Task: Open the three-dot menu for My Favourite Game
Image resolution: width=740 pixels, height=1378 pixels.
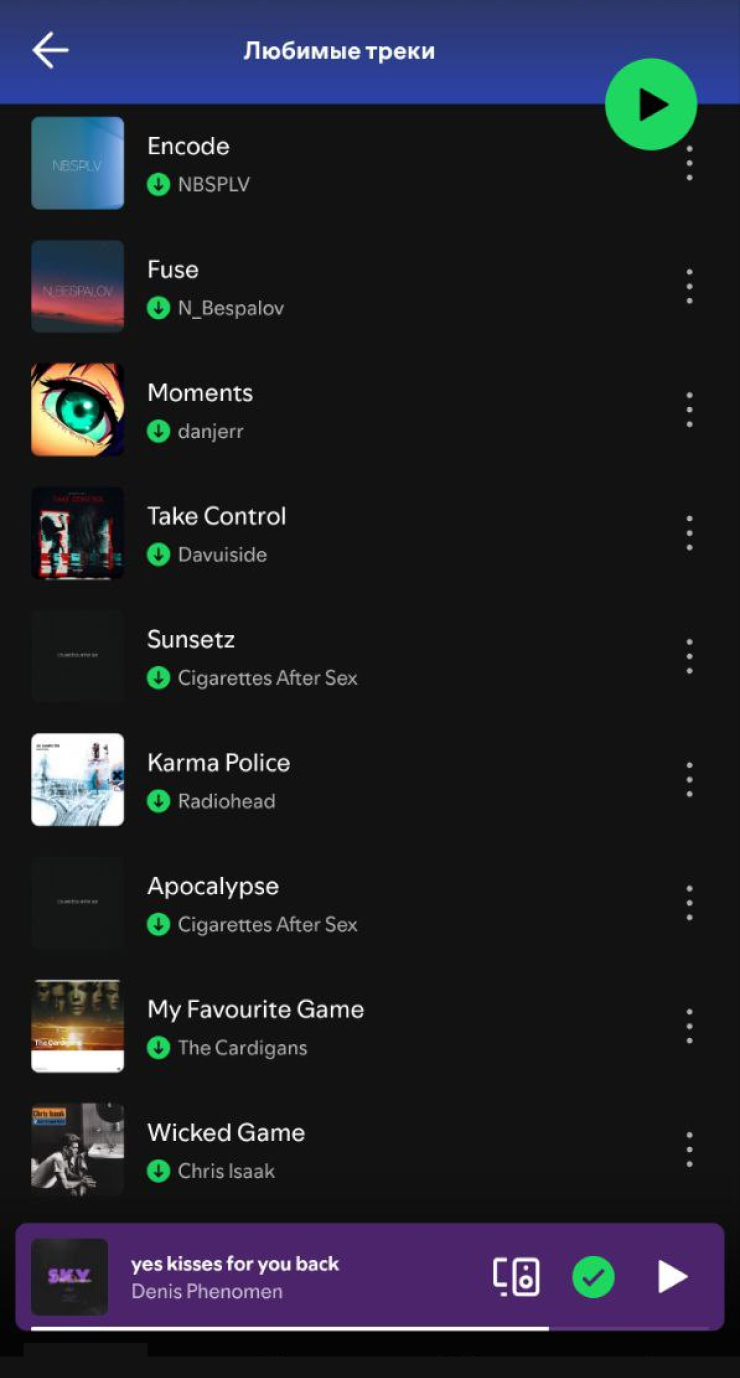Action: tap(689, 1027)
